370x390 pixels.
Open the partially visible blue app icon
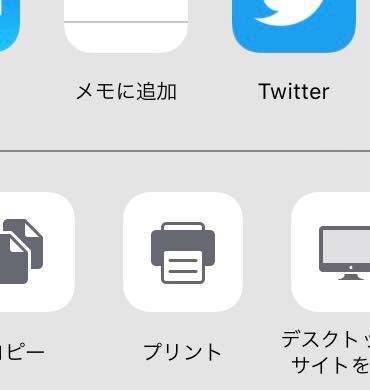(9, 26)
